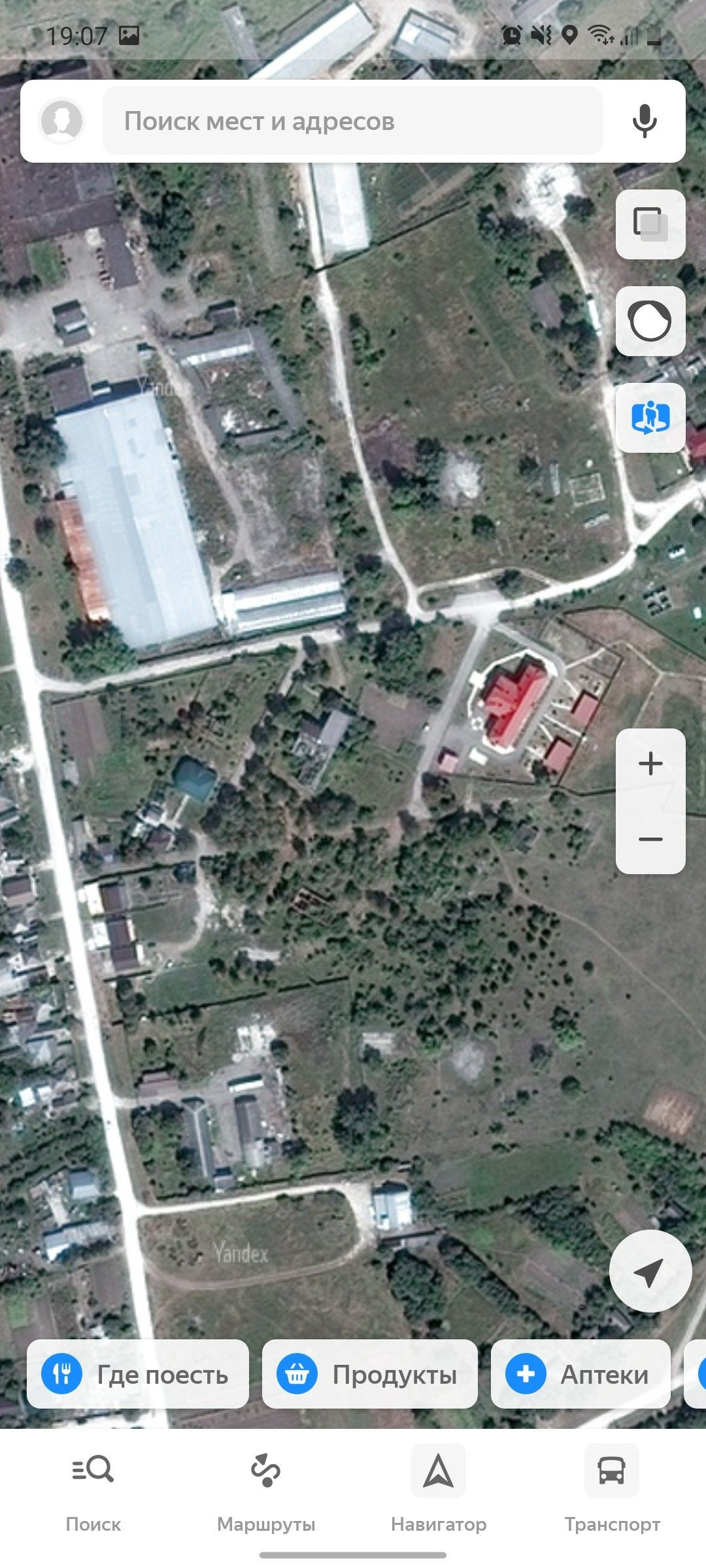
Task: Center the map on my location
Action: [x=650, y=1271]
